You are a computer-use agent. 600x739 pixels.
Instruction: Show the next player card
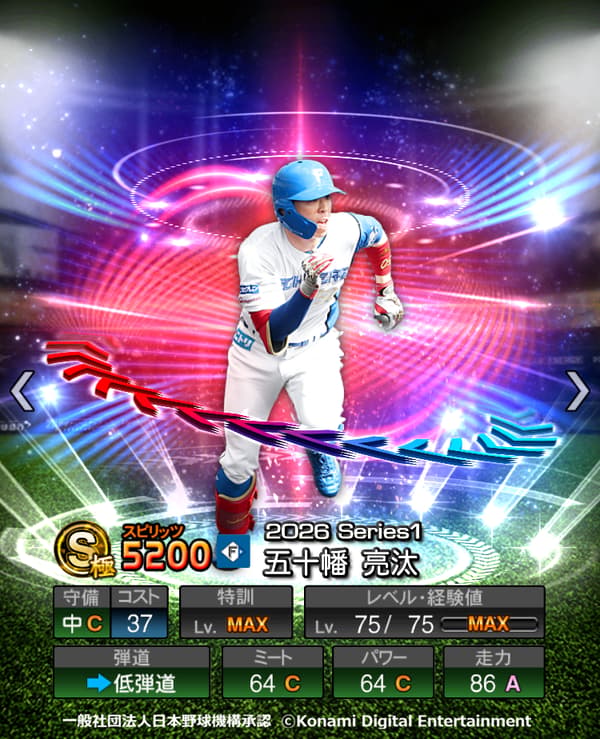pyautogui.click(x=577, y=390)
